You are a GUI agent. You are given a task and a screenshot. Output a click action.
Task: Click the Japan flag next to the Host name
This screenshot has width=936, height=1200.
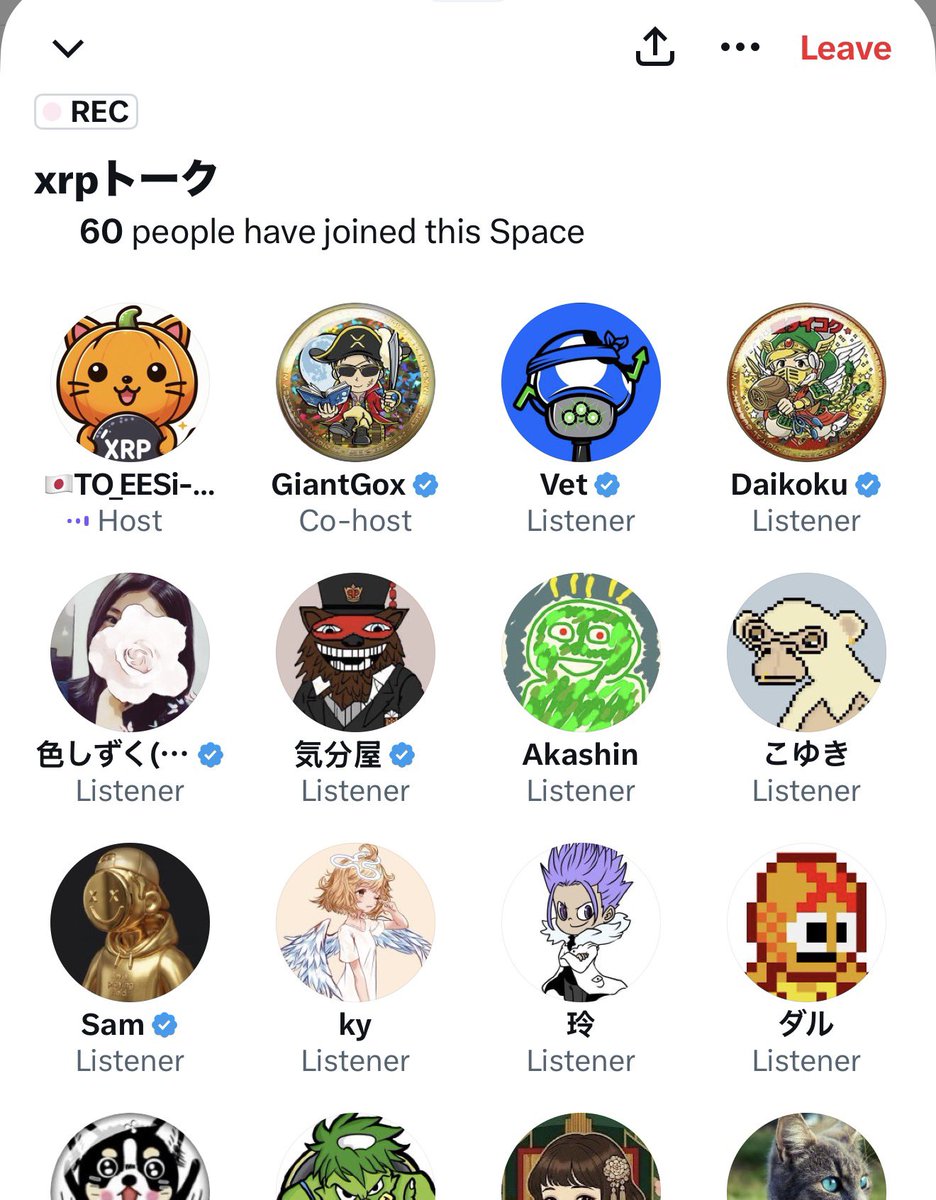pos(60,485)
